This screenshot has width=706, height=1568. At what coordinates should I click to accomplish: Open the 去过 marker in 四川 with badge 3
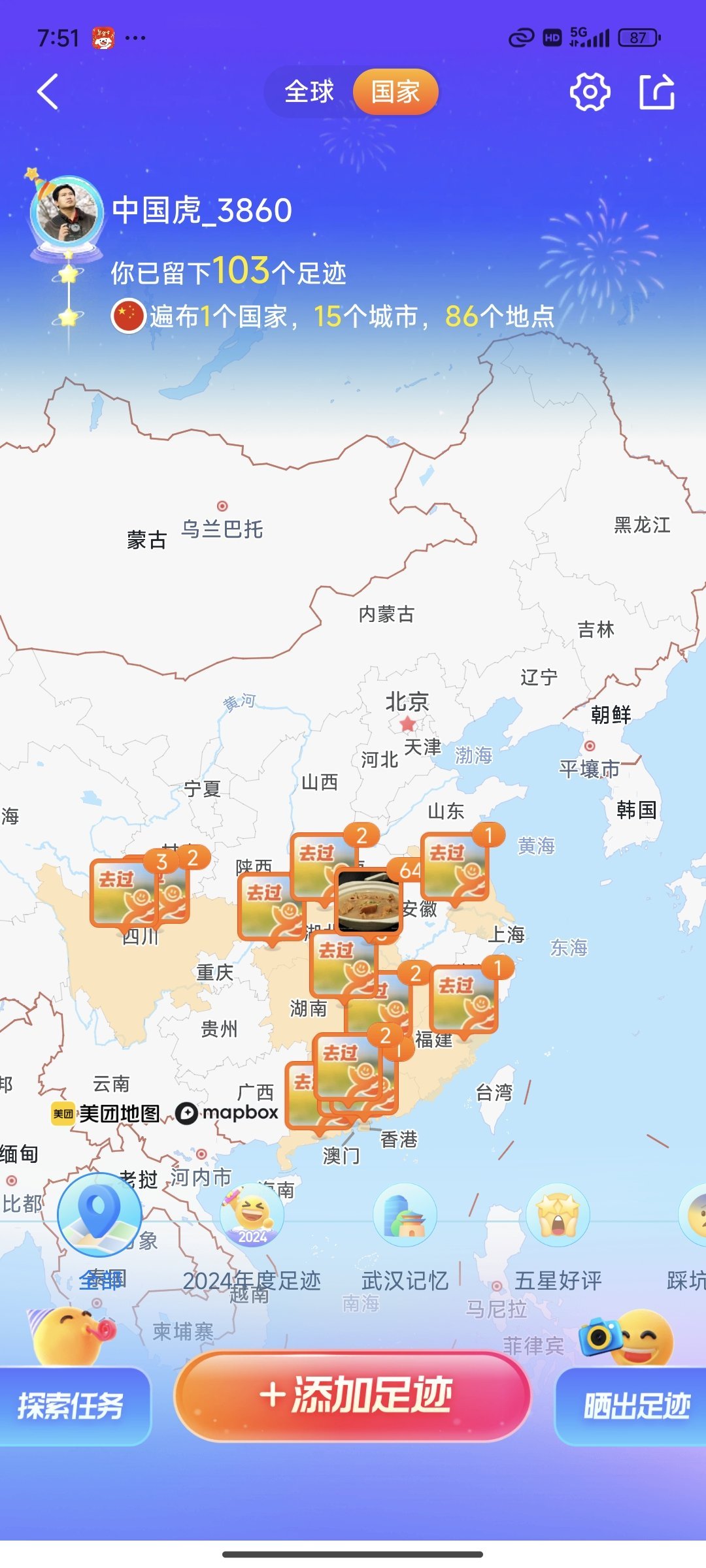click(123, 892)
